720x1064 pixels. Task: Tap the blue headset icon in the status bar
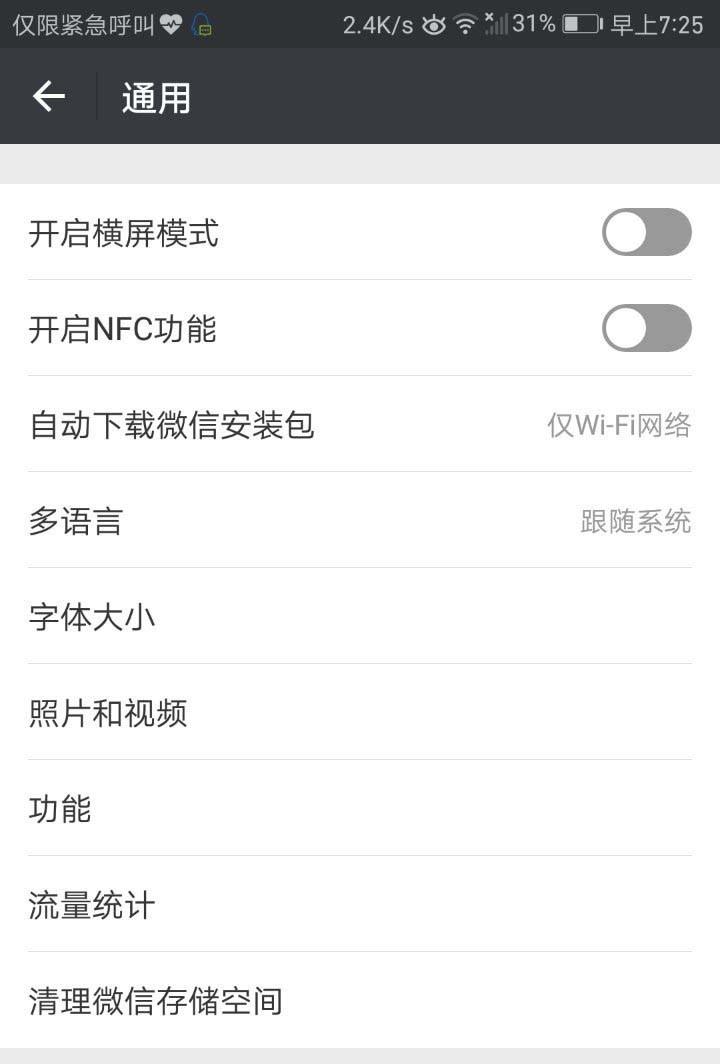tap(202, 24)
